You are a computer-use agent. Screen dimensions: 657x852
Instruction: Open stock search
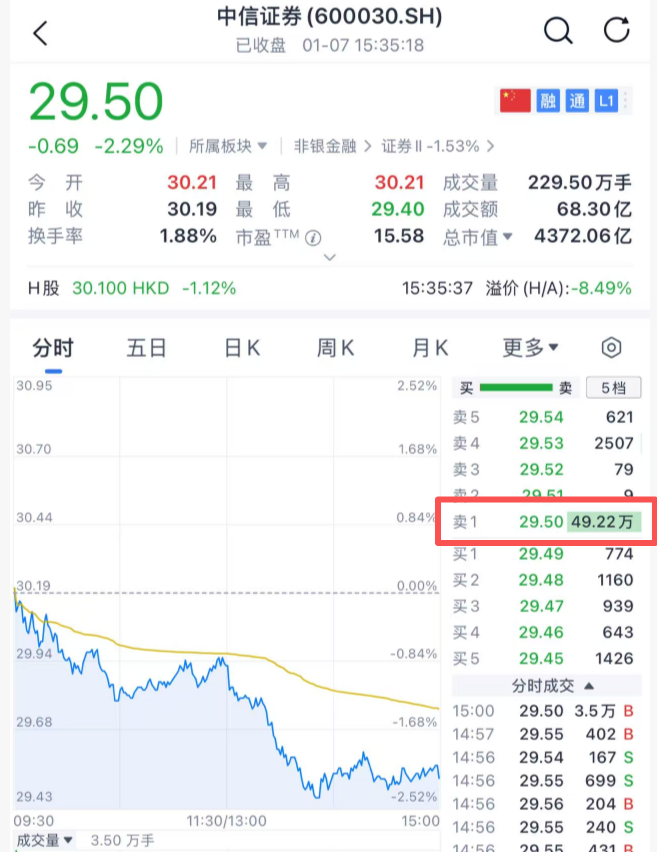tap(558, 30)
